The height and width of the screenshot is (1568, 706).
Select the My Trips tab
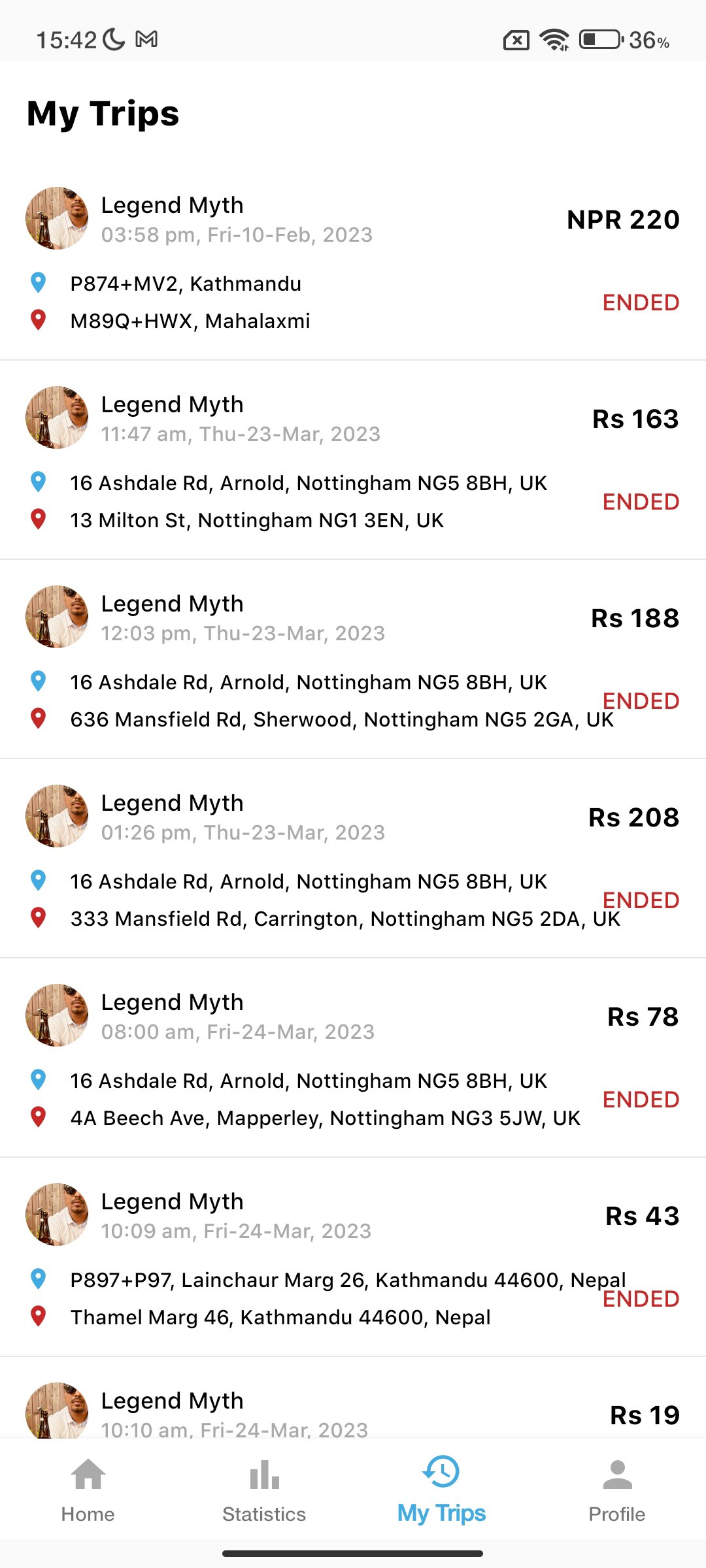[x=441, y=1490]
